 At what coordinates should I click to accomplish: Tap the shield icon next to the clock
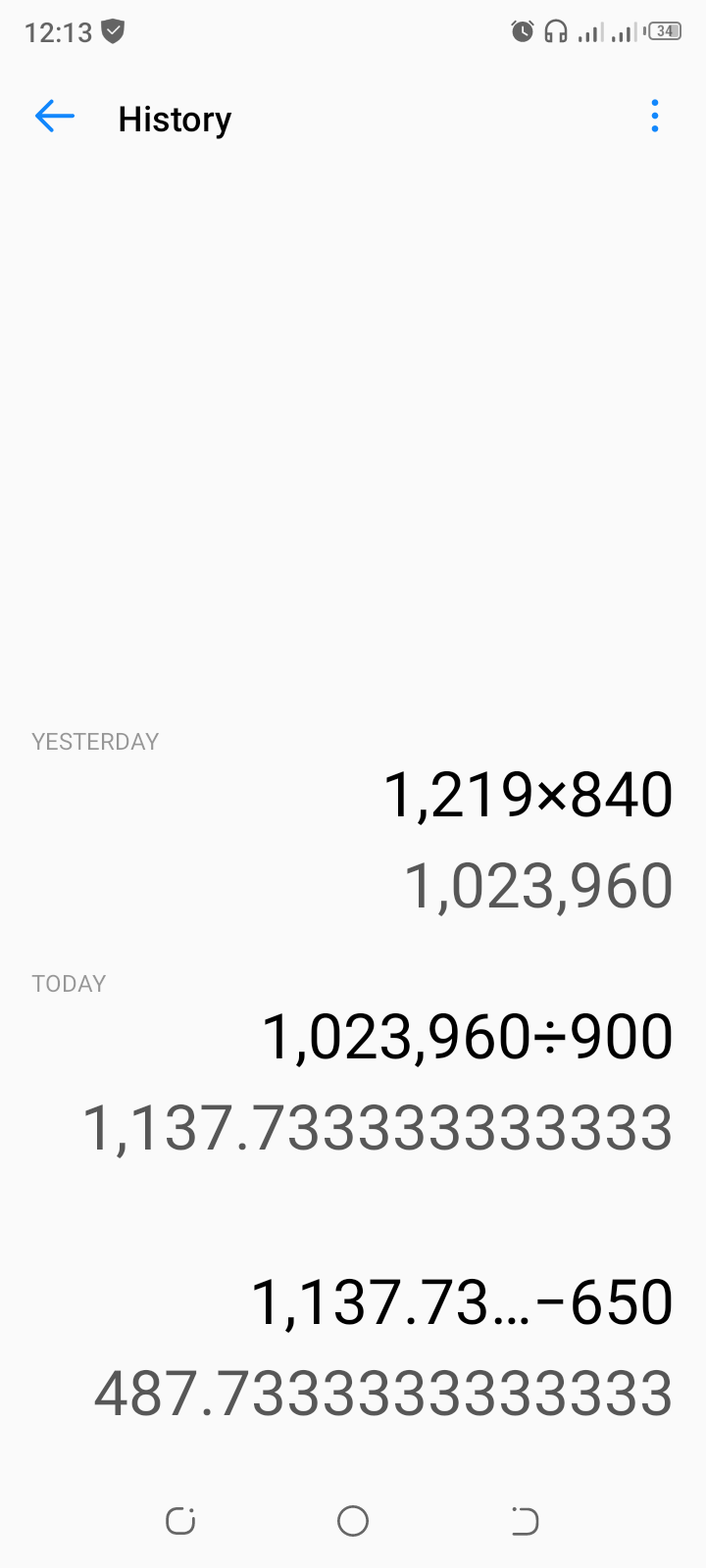coord(113,31)
